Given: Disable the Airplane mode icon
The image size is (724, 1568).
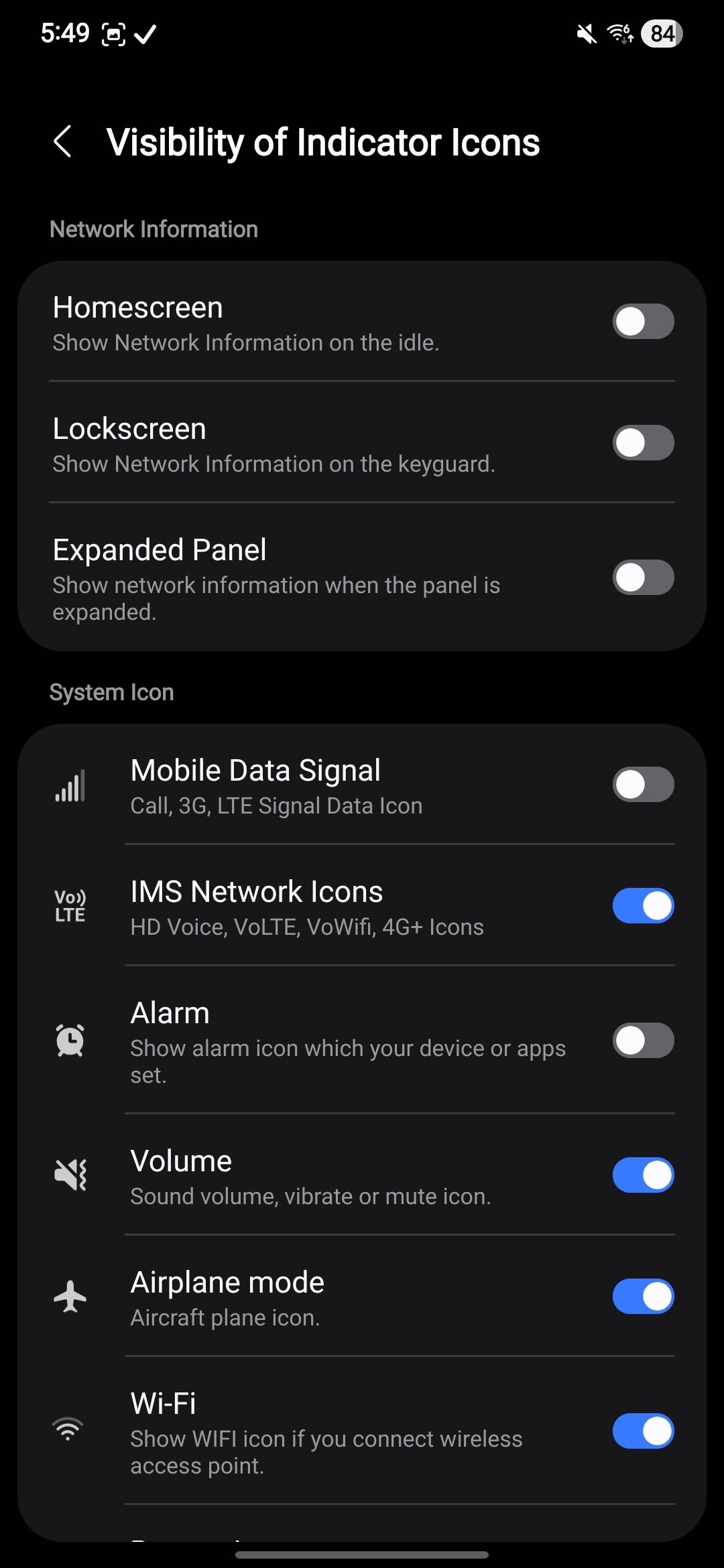Looking at the screenshot, I should tap(643, 1297).
